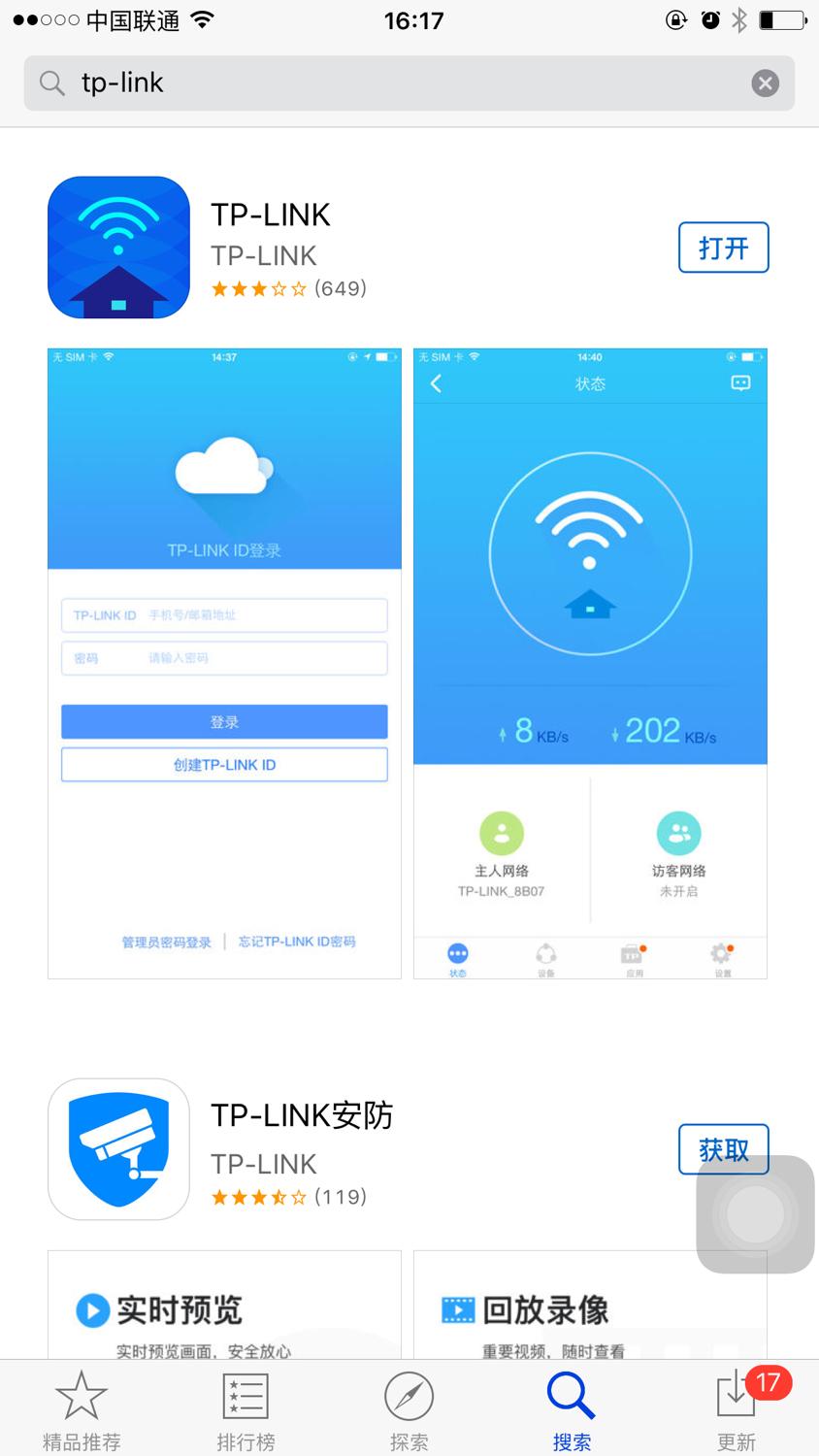The image size is (819, 1456).
Task: Switch to the 精品推荐 tab
Action: (82, 1409)
